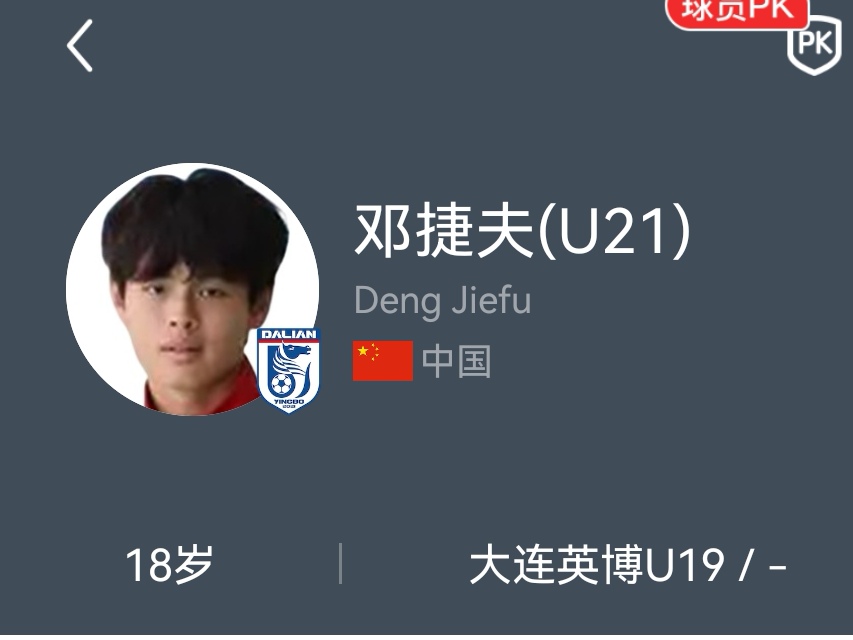
Task: Open the 大连英博U19 team page
Action: click(x=596, y=566)
